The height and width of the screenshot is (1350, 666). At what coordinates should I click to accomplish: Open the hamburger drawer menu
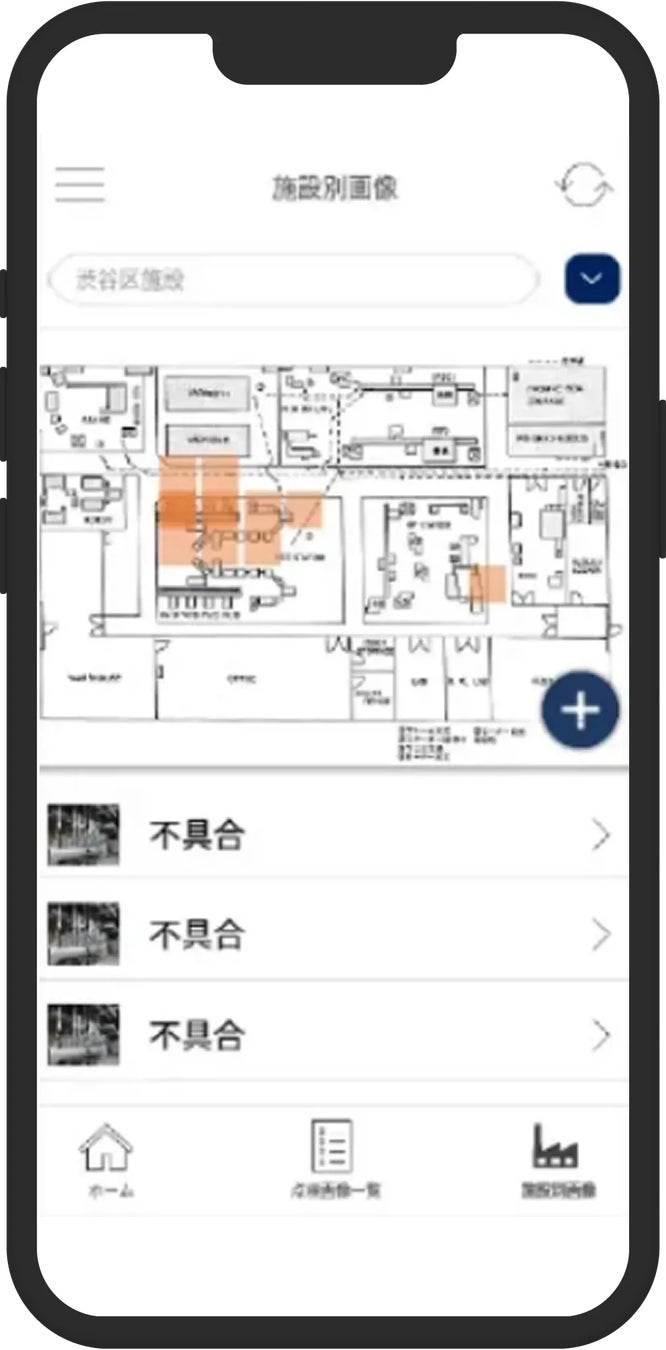(80, 185)
